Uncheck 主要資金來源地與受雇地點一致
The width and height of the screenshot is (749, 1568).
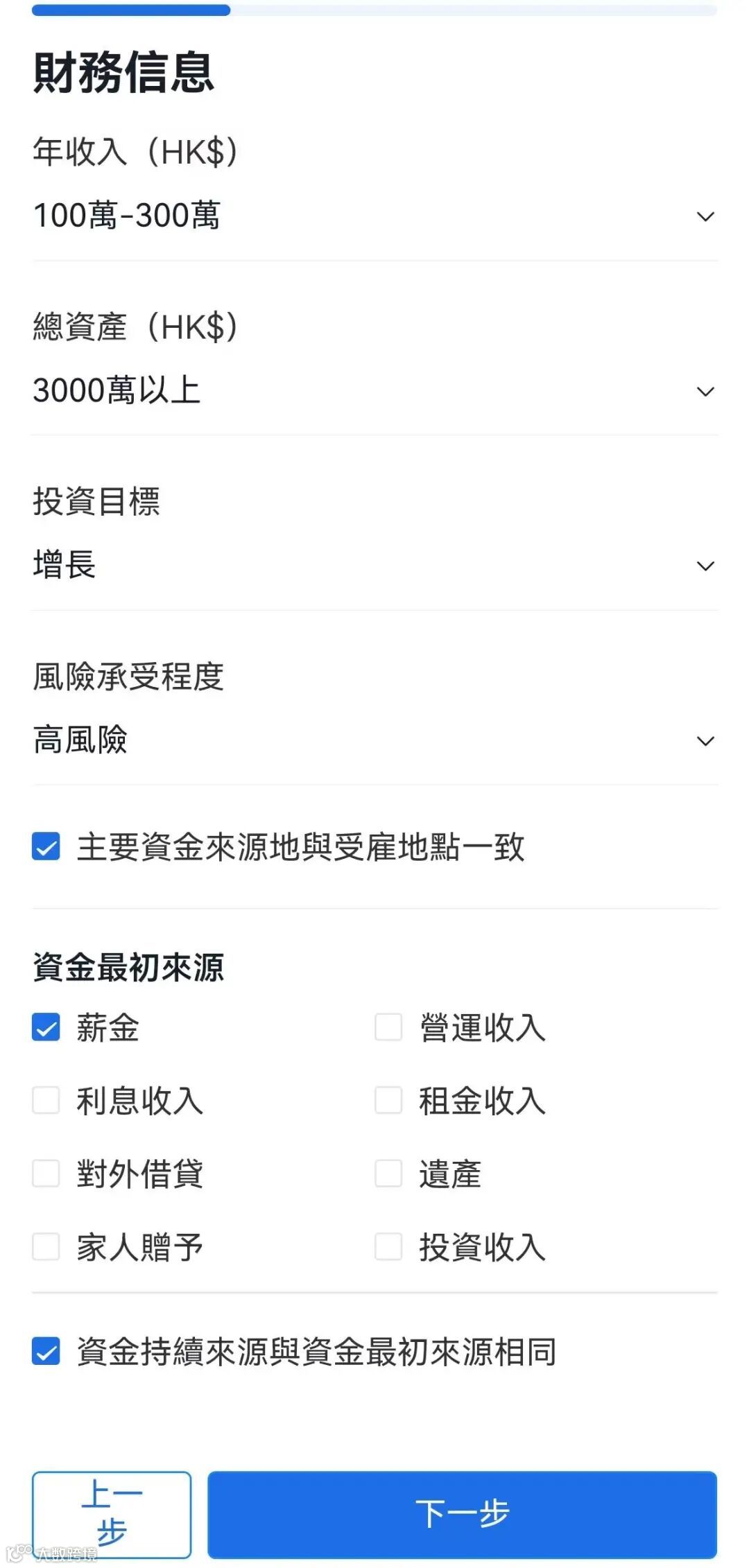pos(45,847)
